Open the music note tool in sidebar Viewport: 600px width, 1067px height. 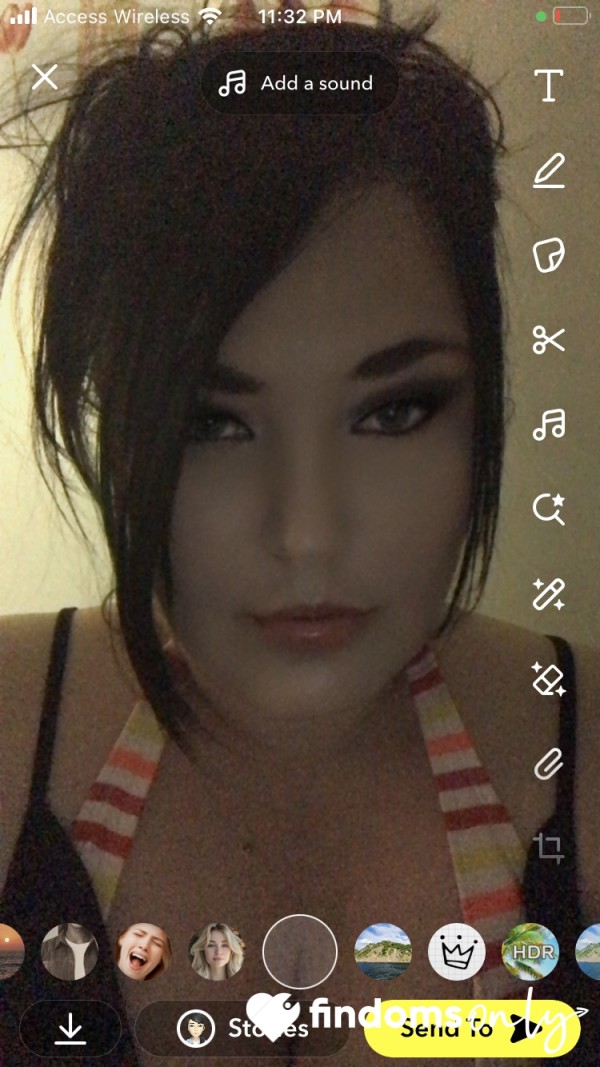point(548,424)
